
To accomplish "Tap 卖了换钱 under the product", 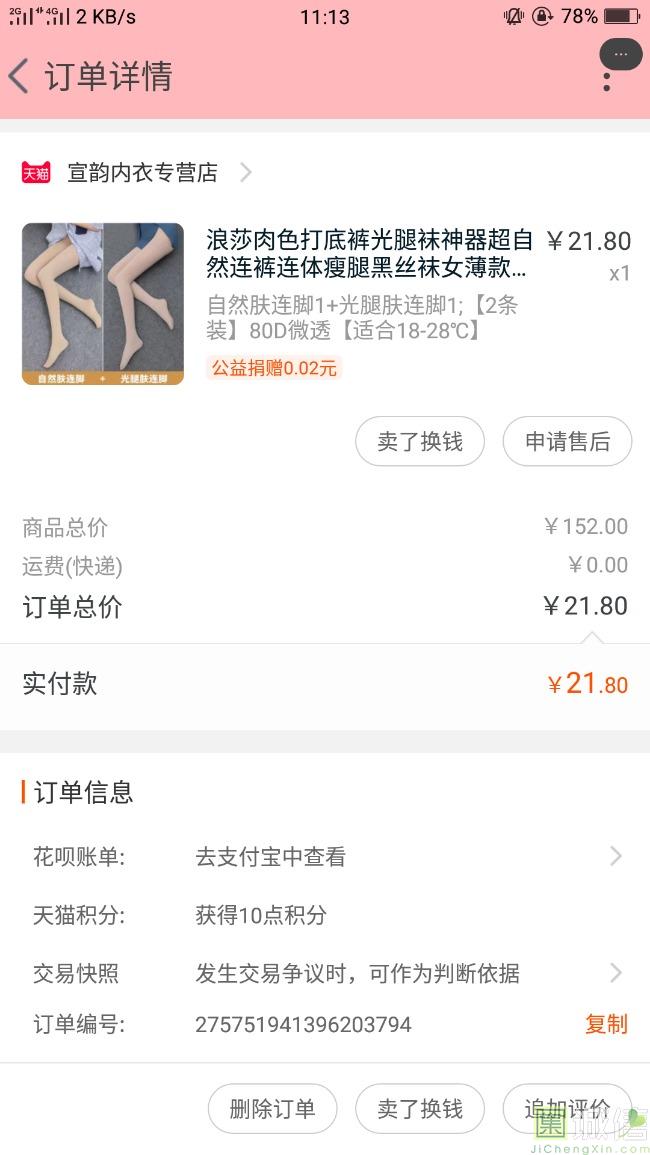I will (420, 442).
